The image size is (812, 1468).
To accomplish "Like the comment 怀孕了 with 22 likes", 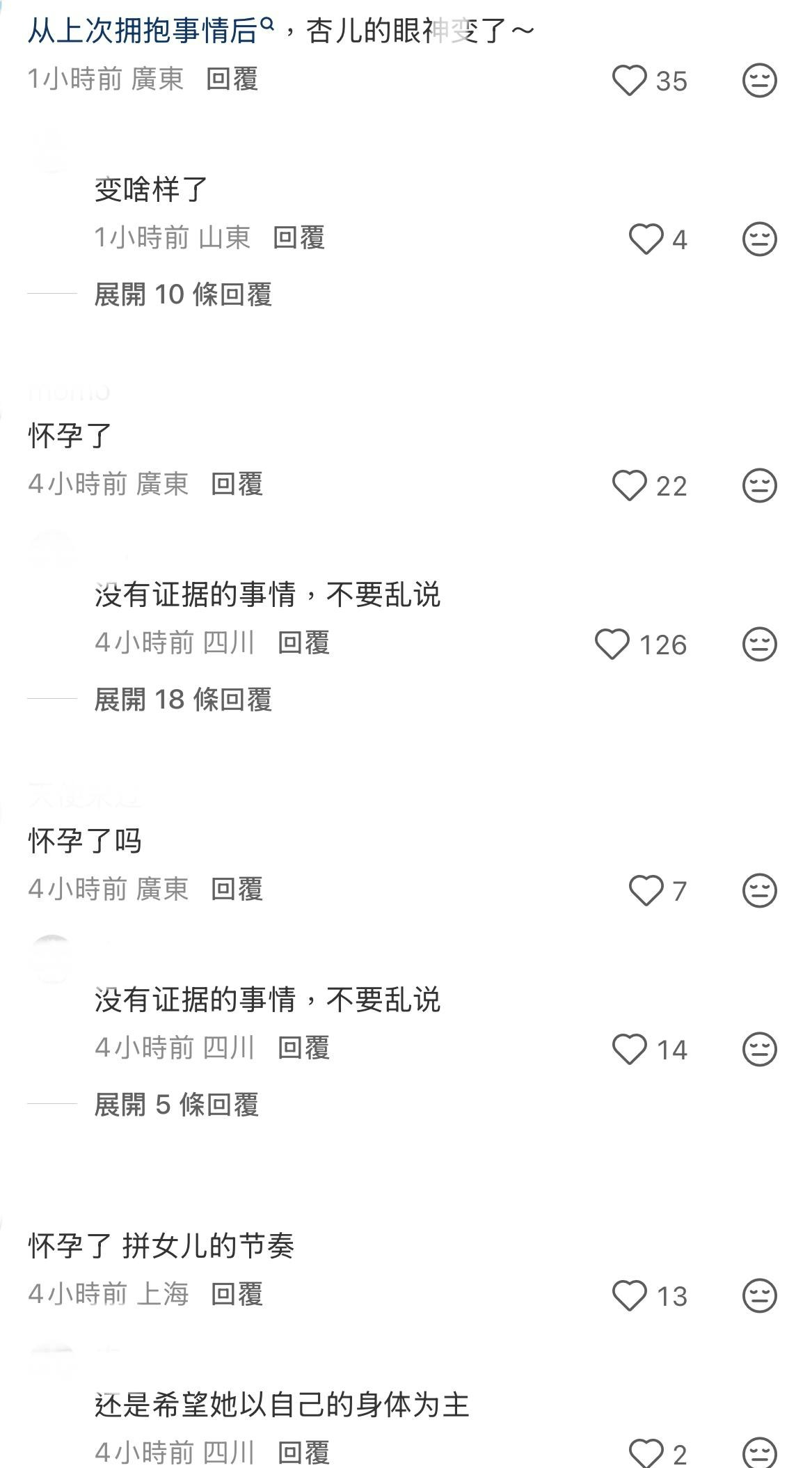I will click(x=630, y=485).
